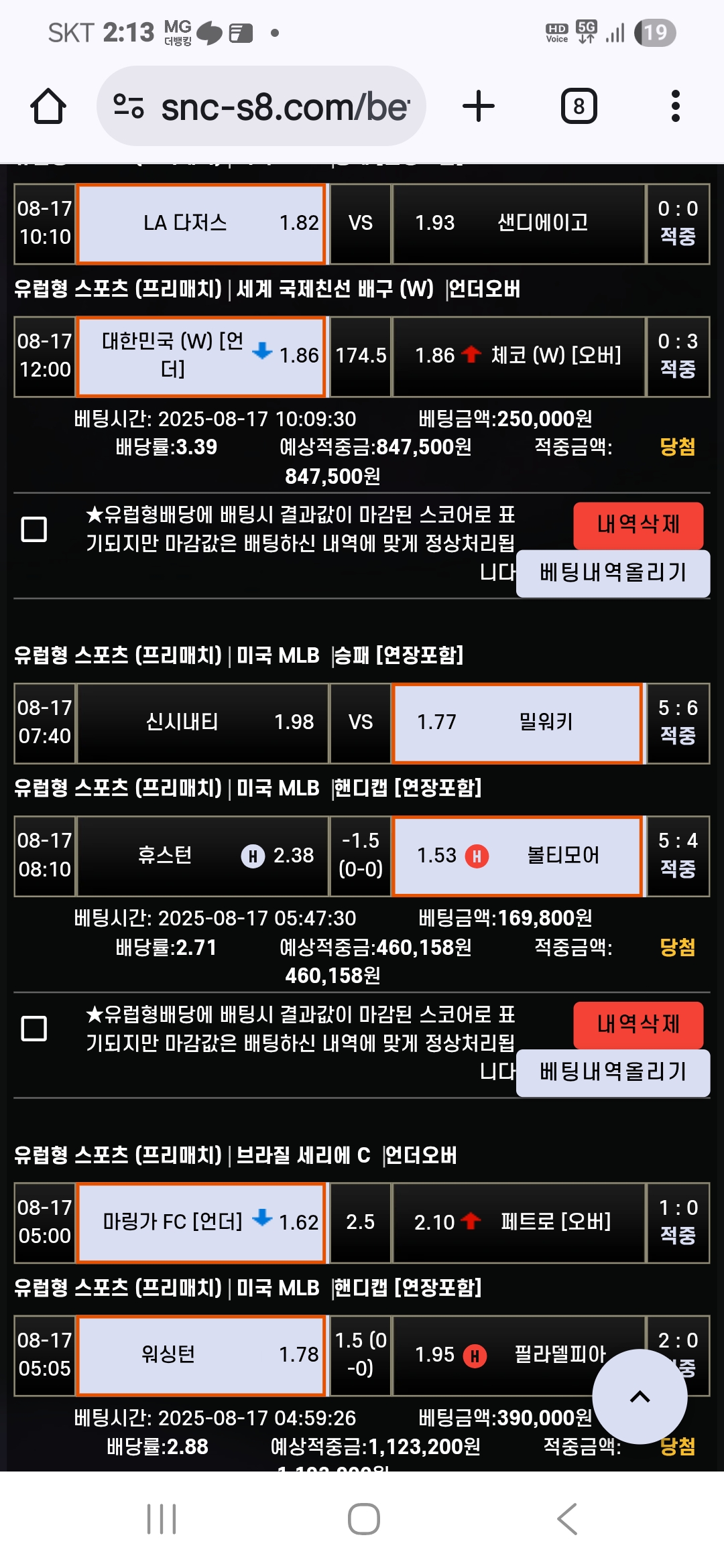Image resolution: width=724 pixels, height=1568 pixels.
Task: Delete the 250,000원 bet record
Action: click(x=638, y=525)
